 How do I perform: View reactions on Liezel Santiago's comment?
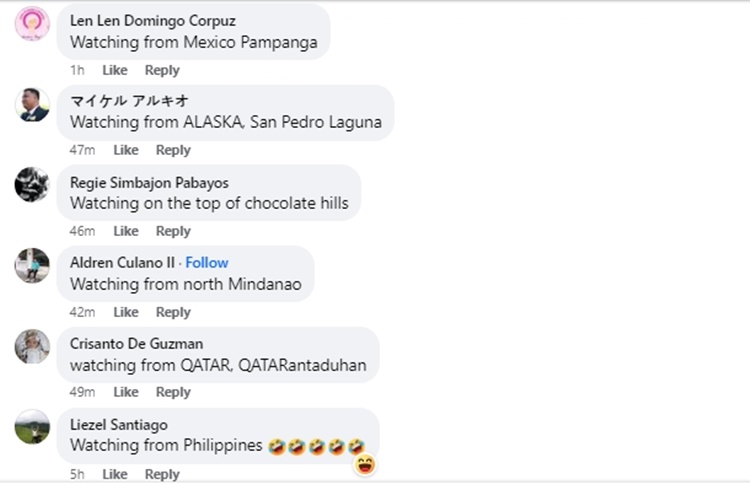pos(365,464)
